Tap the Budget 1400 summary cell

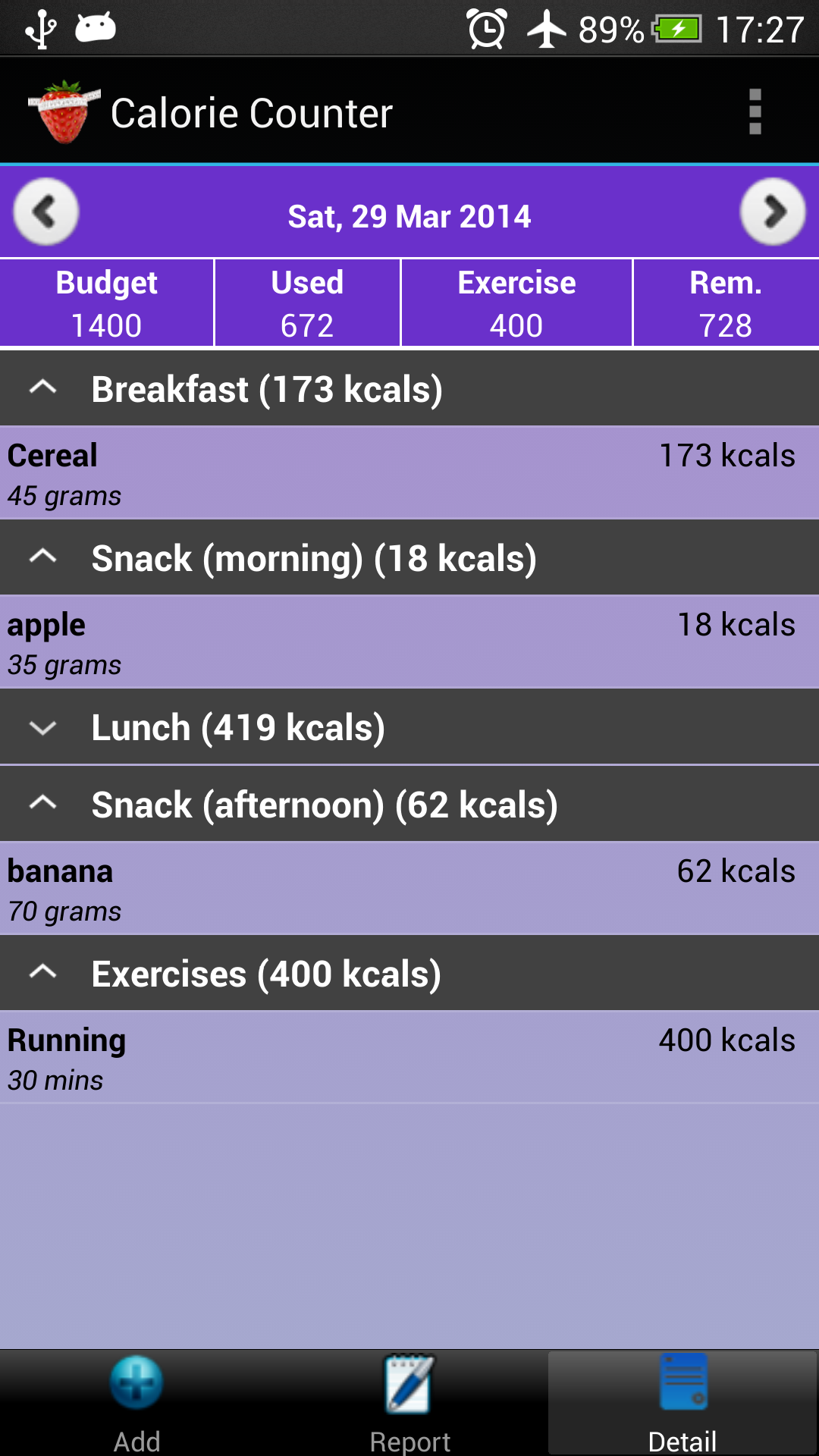pos(105,302)
